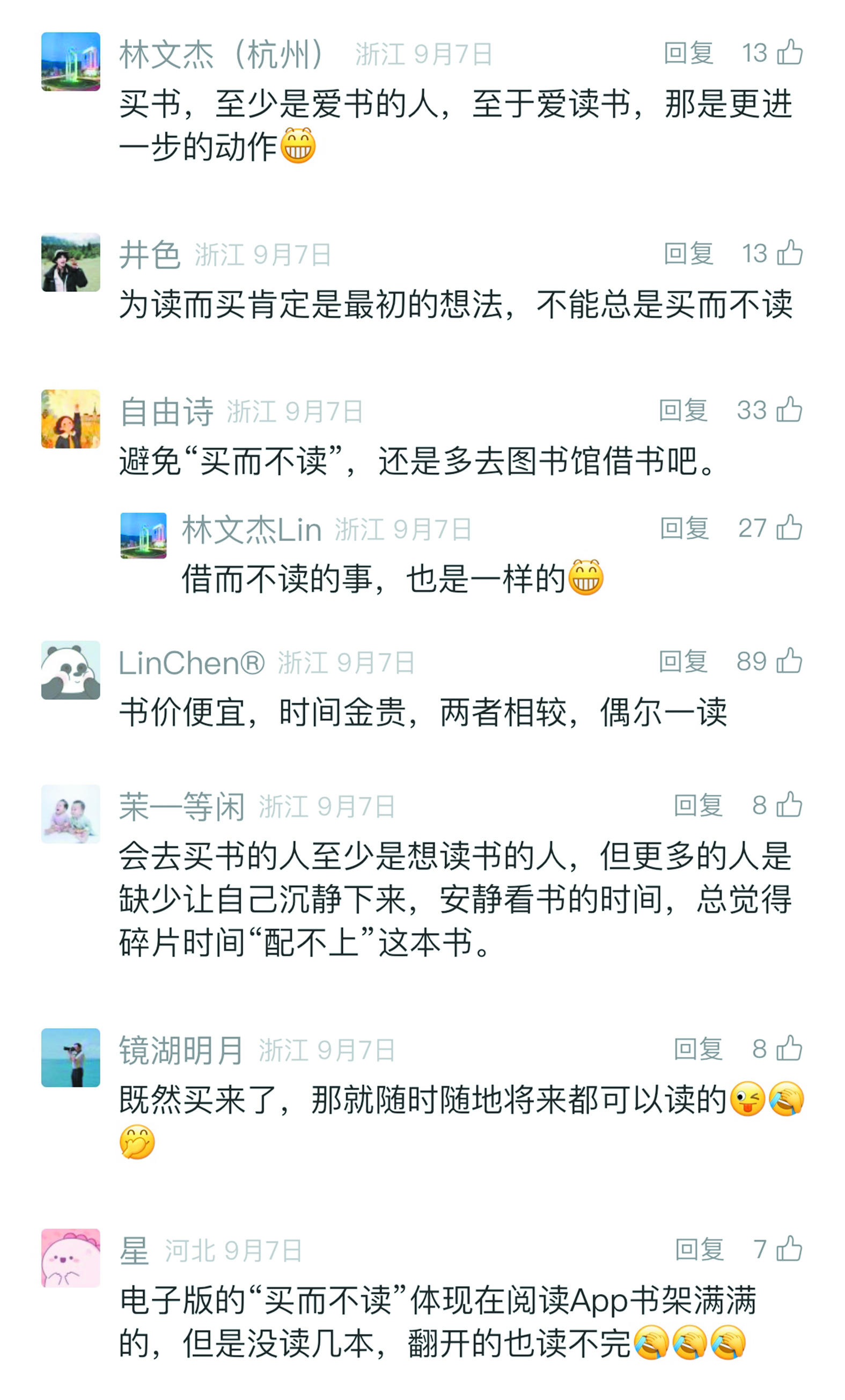Viewport: 845px width, 1400px height.
Task: Like LinChen®'s comment
Action: [x=789, y=661]
